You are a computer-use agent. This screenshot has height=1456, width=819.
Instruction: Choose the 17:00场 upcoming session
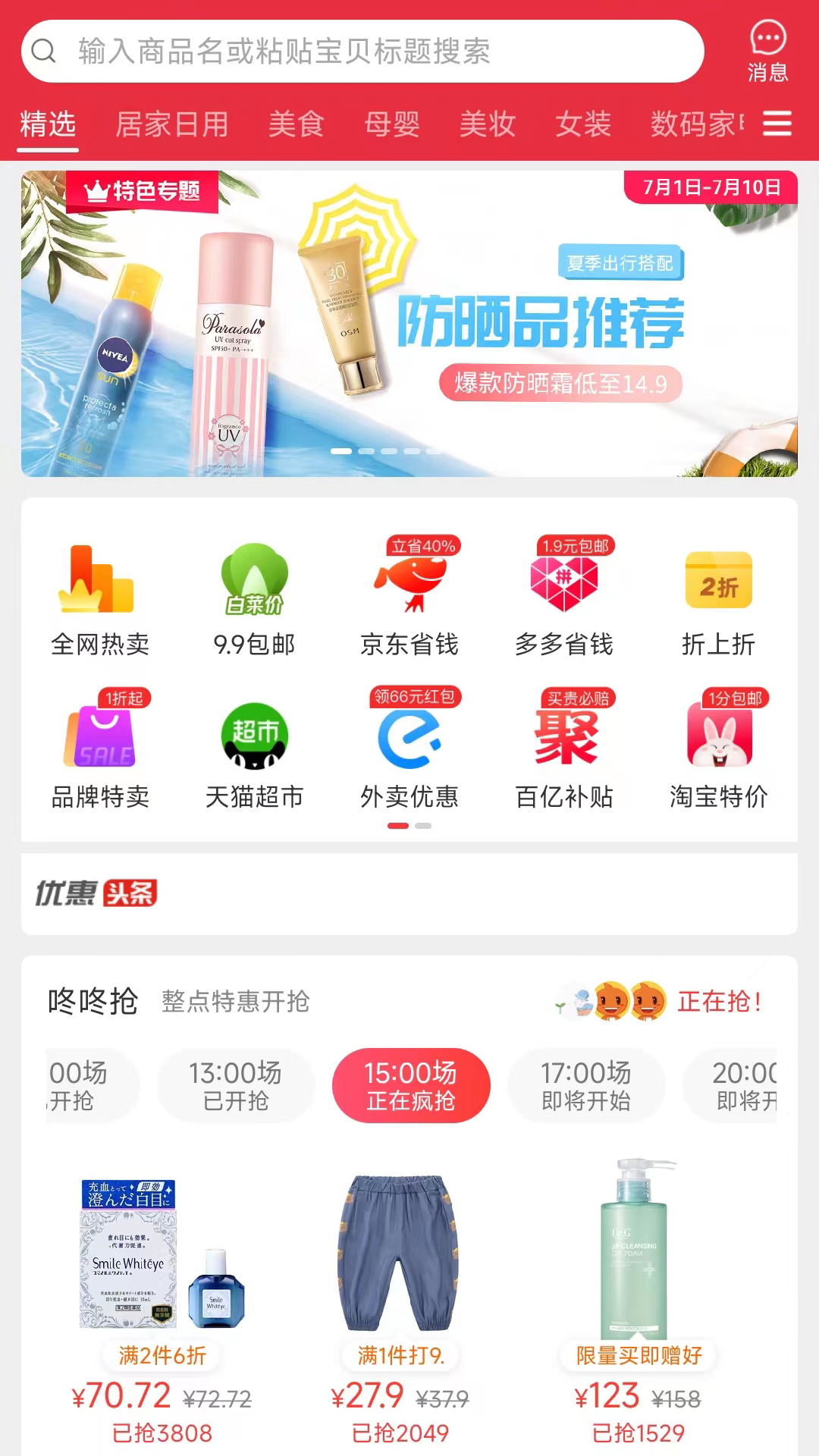click(x=585, y=1086)
